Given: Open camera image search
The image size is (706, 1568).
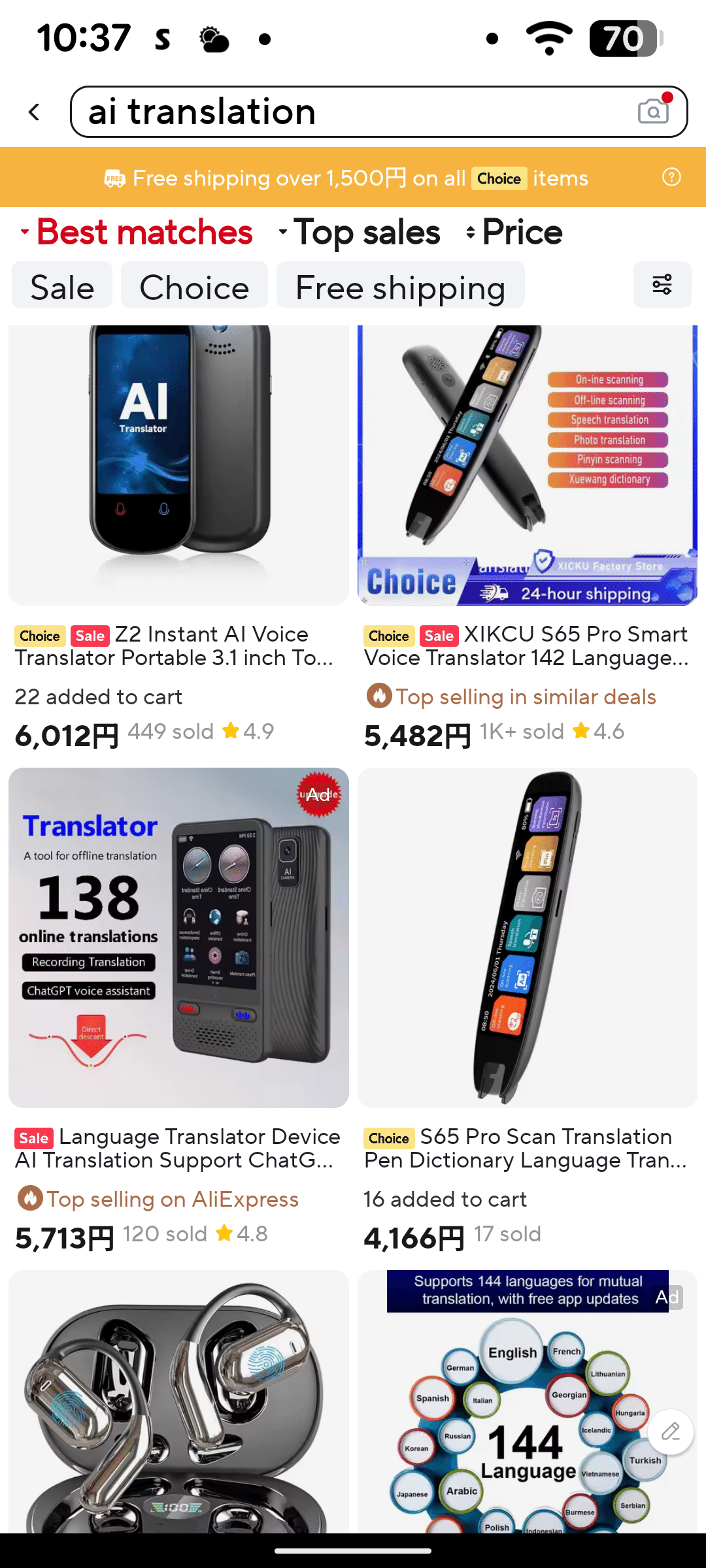Looking at the screenshot, I should [653, 111].
